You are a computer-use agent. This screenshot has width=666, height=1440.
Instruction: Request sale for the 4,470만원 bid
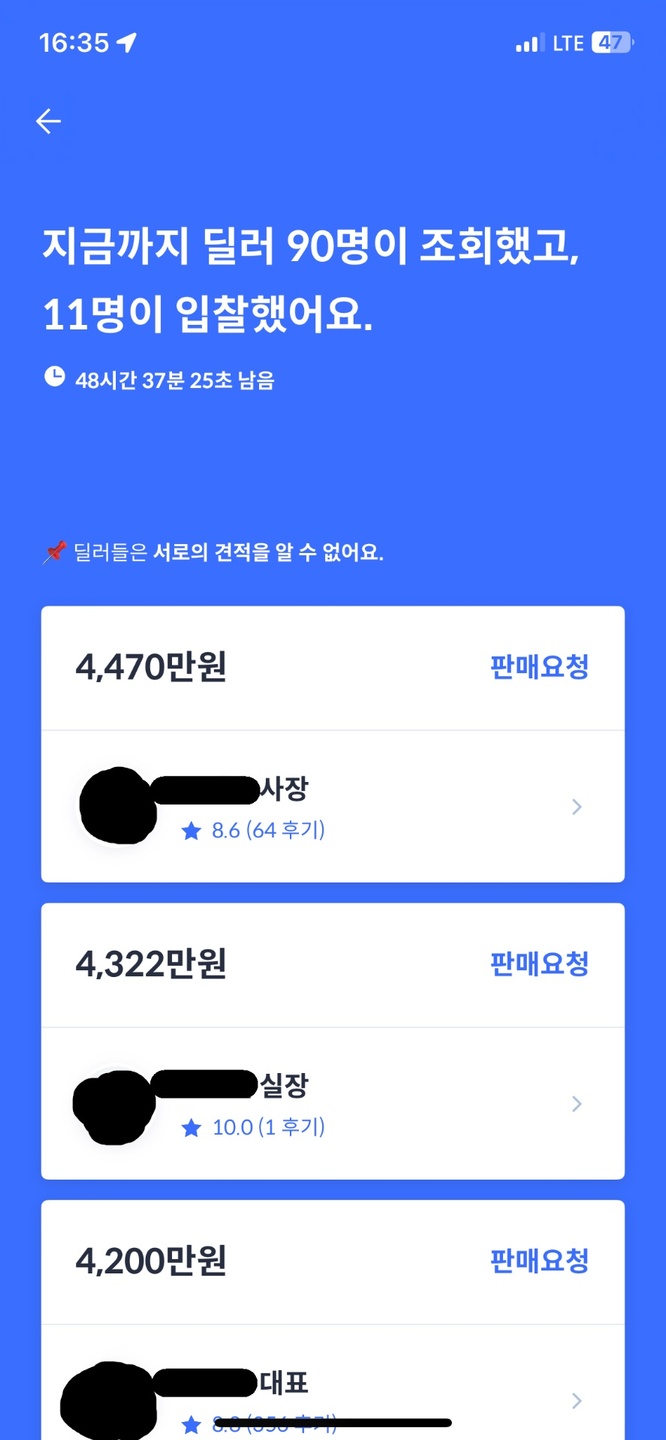pyautogui.click(x=539, y=667)
